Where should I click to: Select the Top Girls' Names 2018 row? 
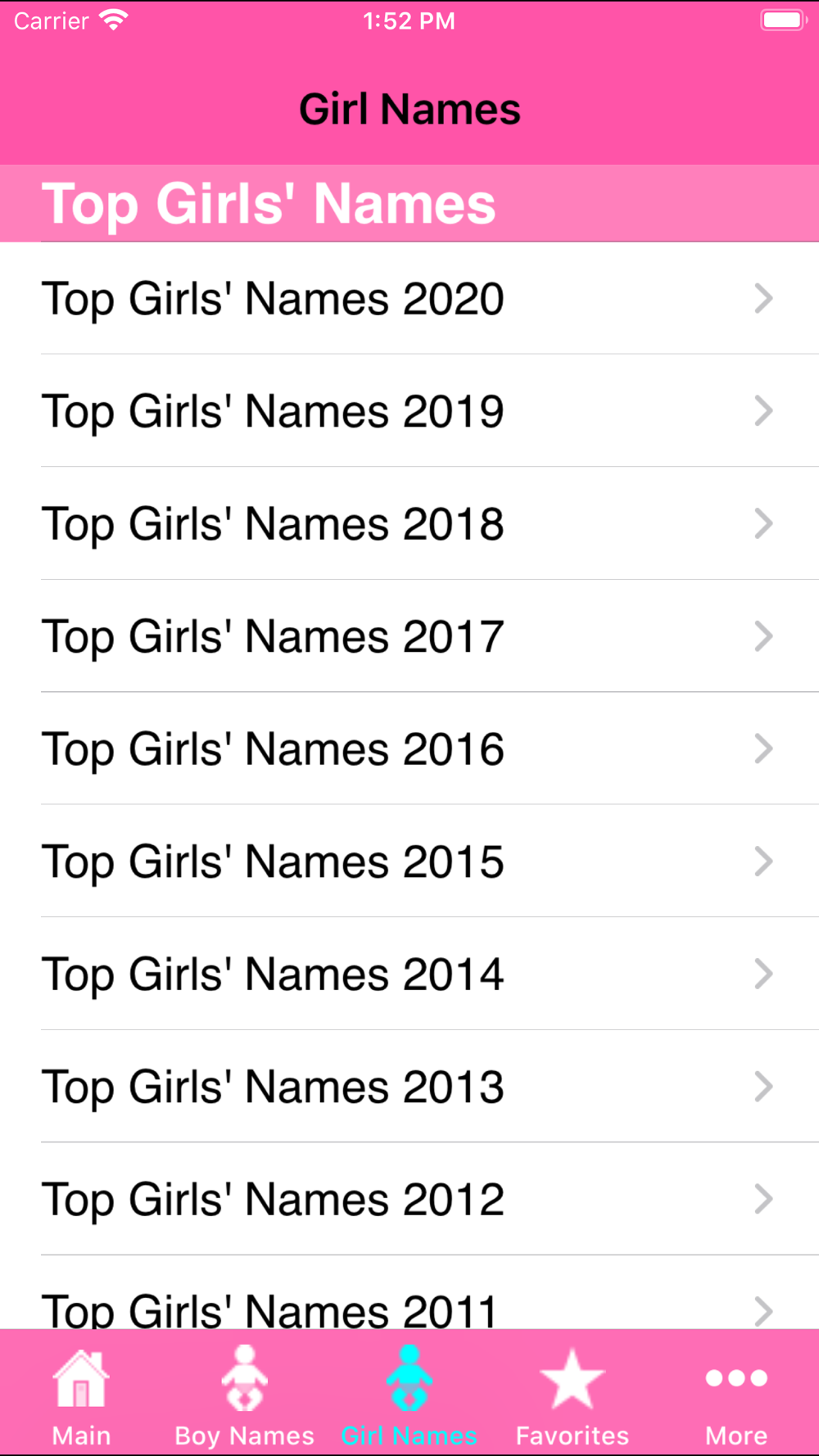409,523
